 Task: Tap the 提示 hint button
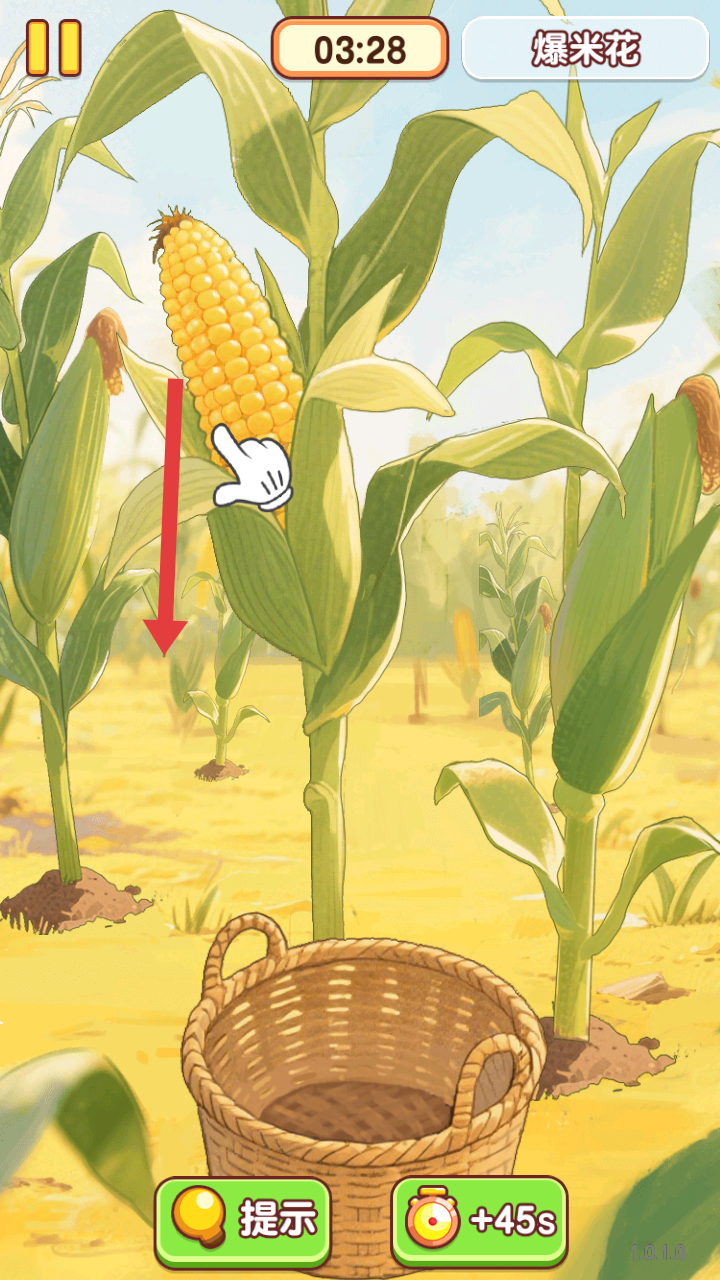tap(243, 1220)
